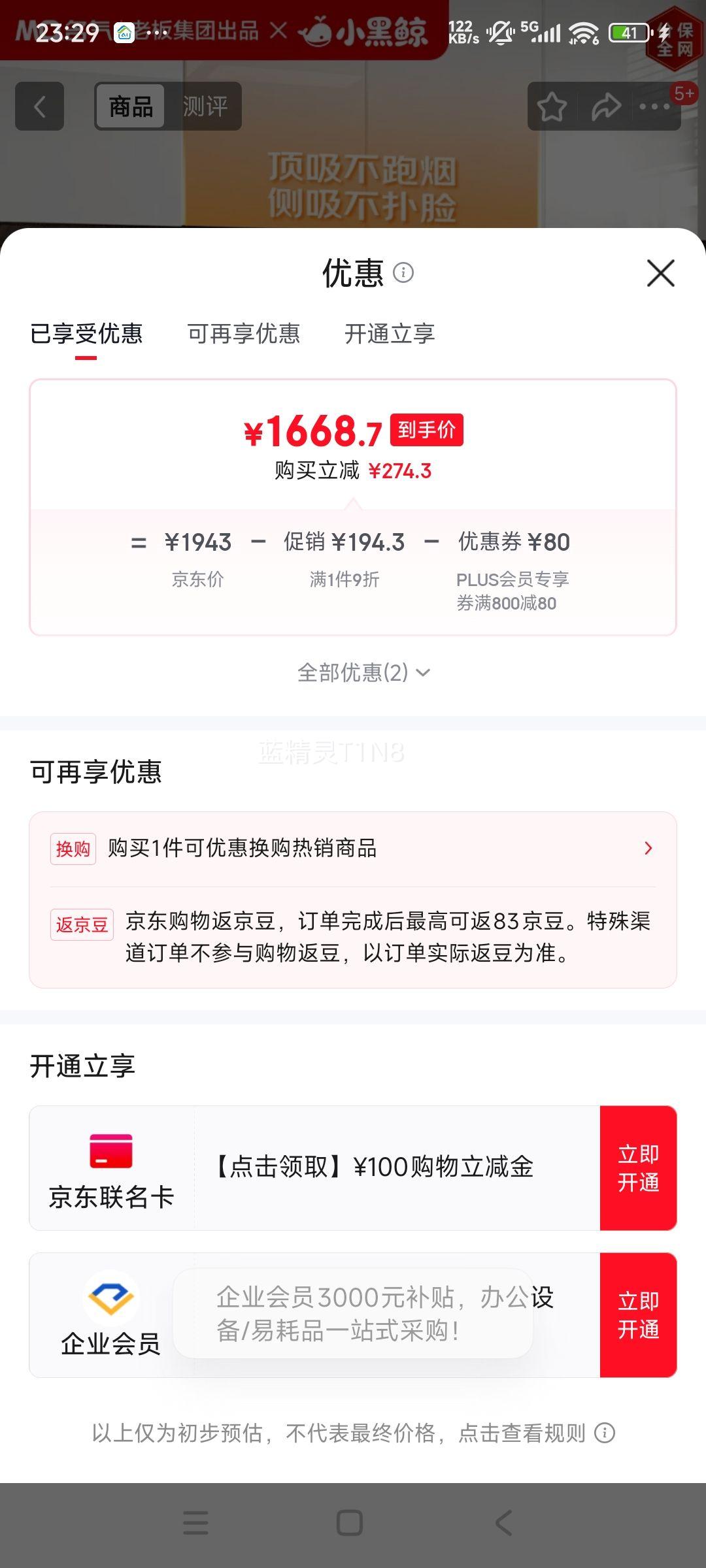Tap the 企业会员 diamond logo icon
Screen dimensions: 706x1568
pos(110,1300)
